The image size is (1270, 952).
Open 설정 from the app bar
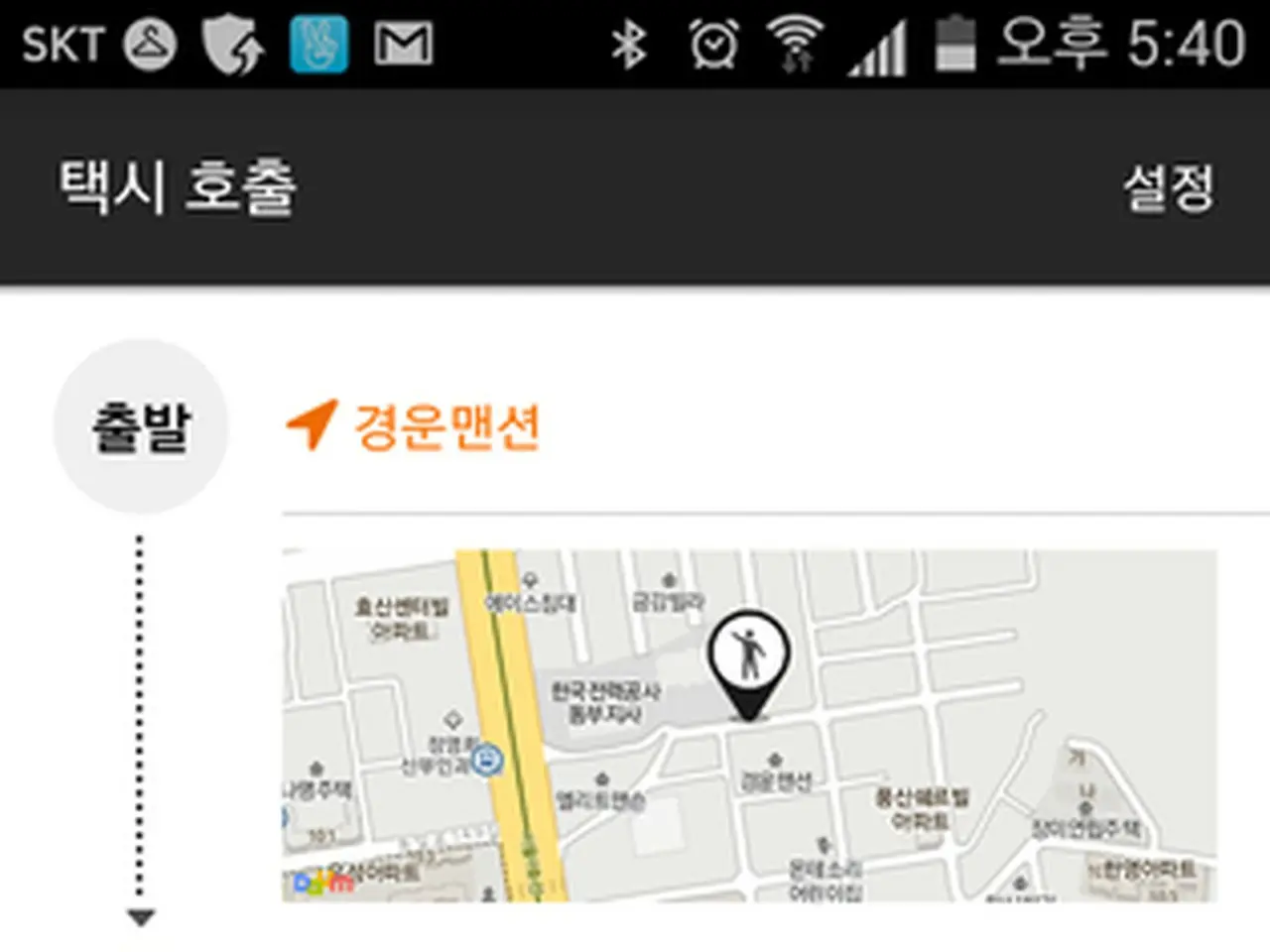tap(1168, 187)
